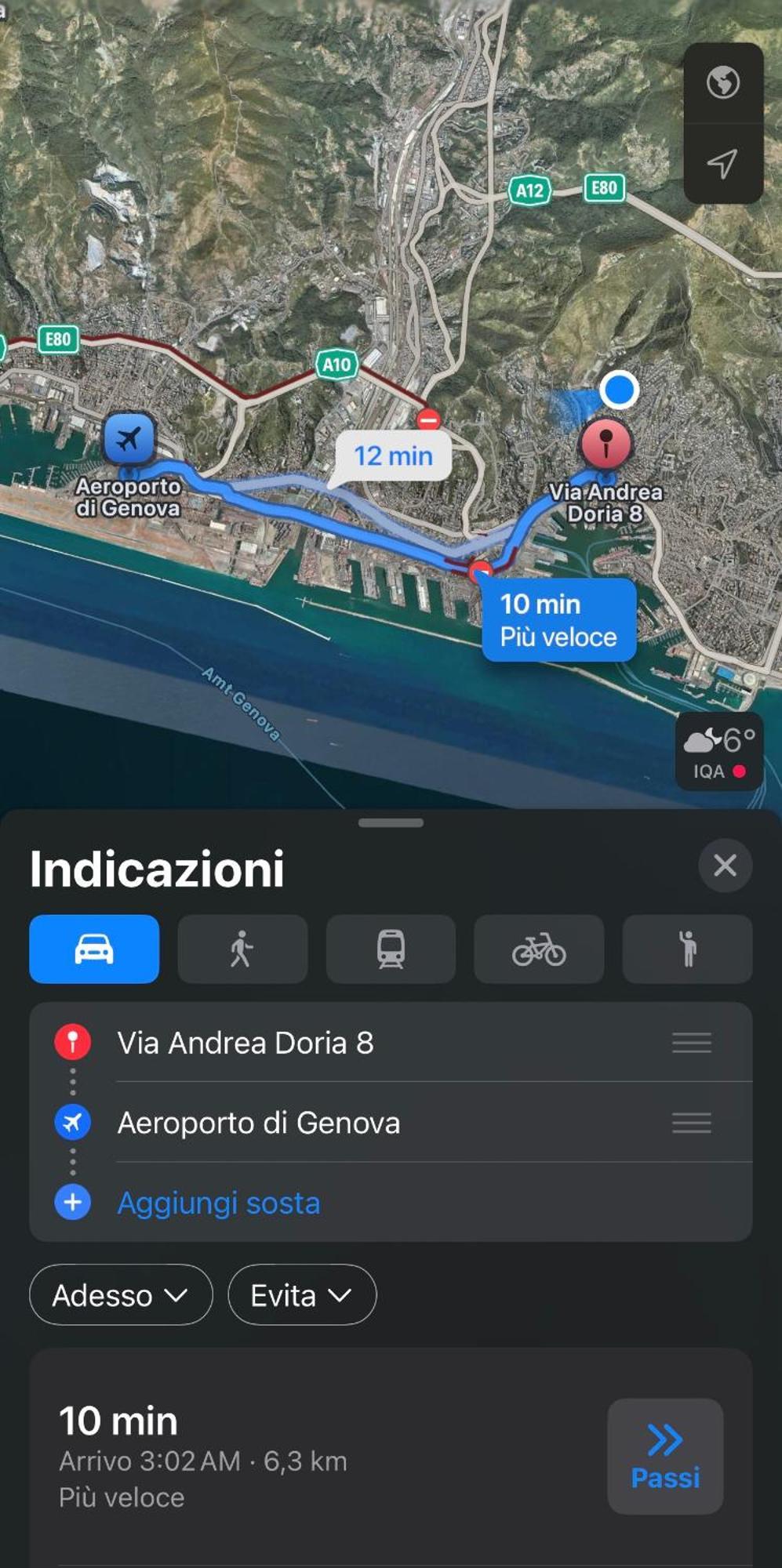Open the map mode globe button
The width and height of the screenshot is (782, 1568).
coord(722,82)
